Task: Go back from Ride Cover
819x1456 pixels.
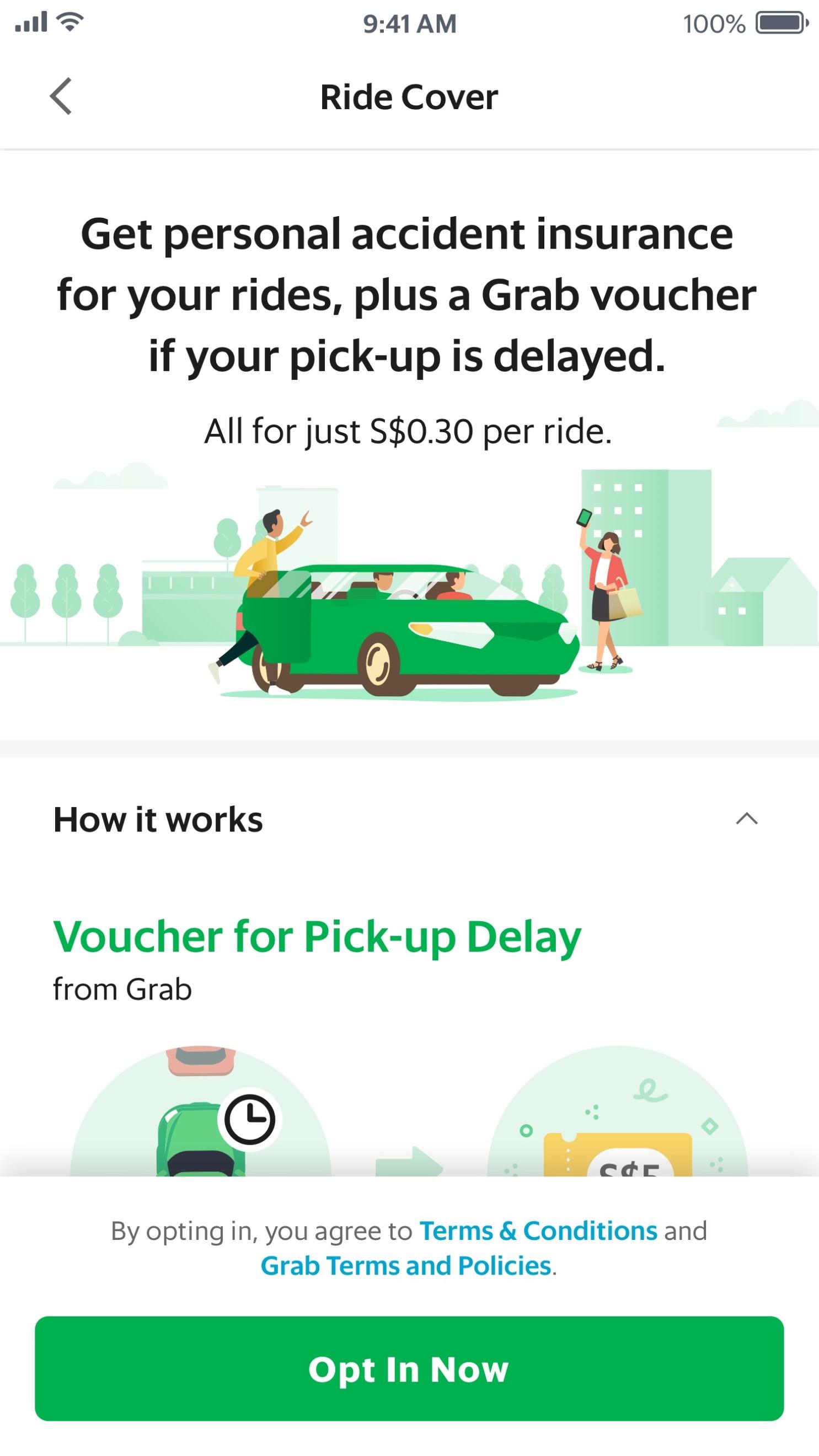Action: tap(61, 96)
